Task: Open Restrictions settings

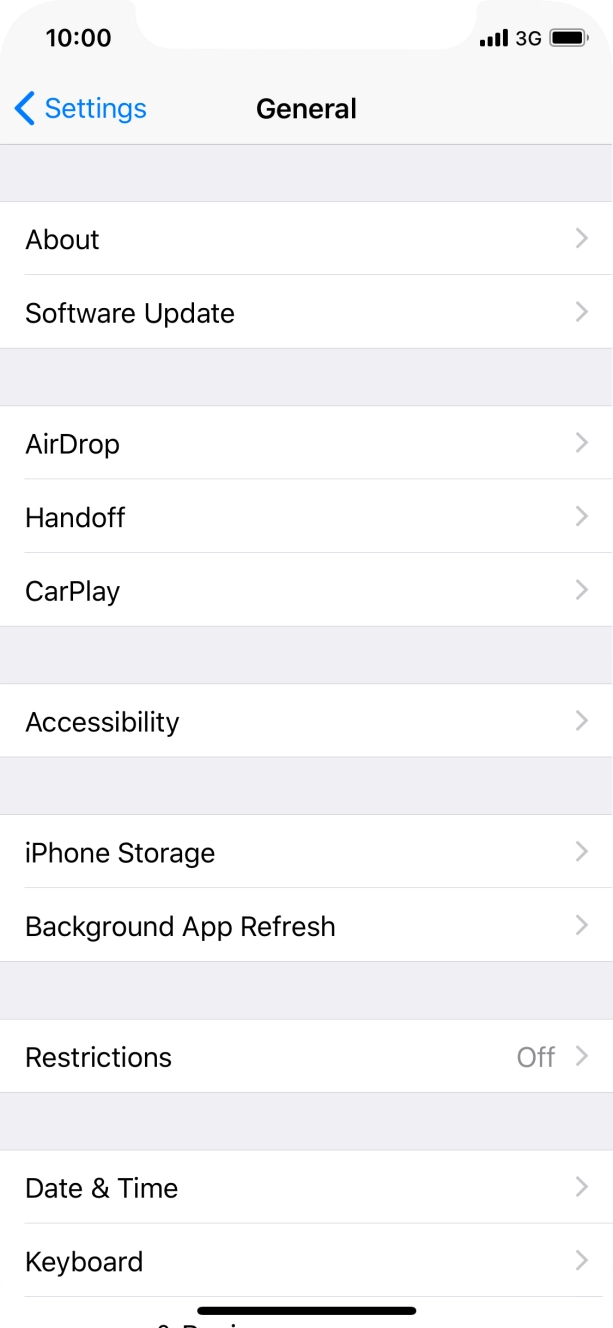Action: [306, 1056]
